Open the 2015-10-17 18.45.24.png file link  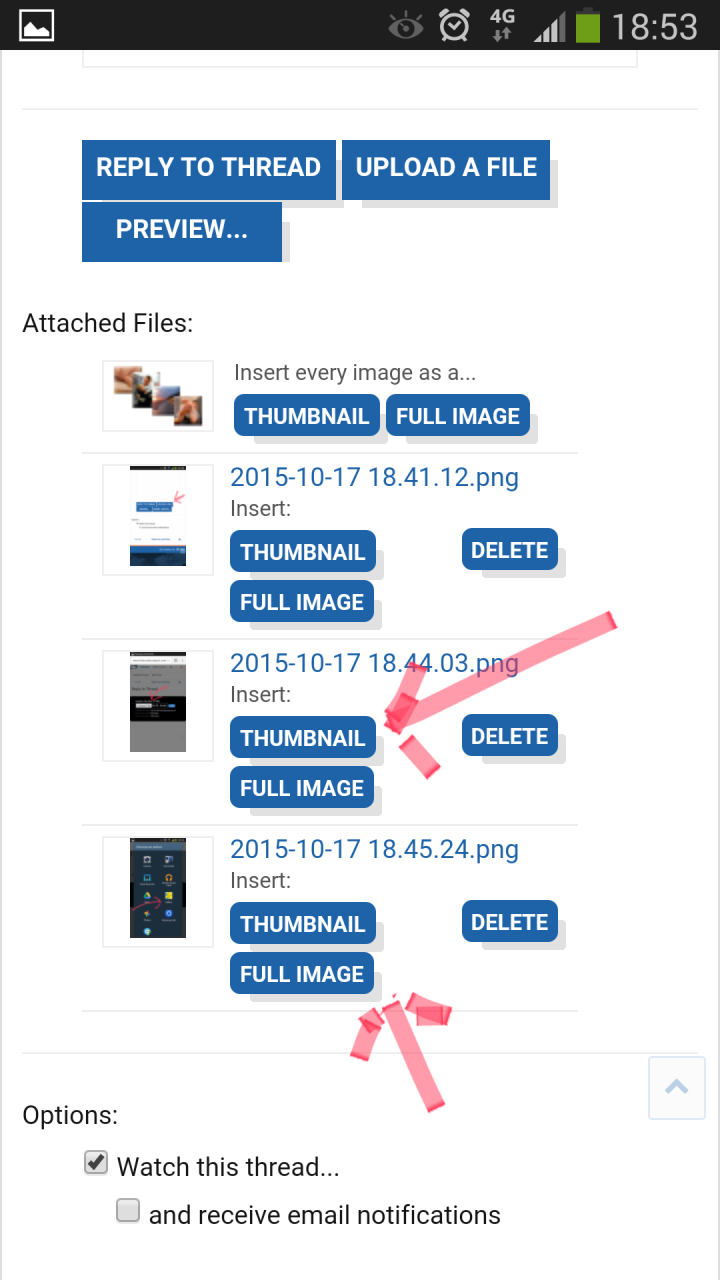(x=374, y=850)
